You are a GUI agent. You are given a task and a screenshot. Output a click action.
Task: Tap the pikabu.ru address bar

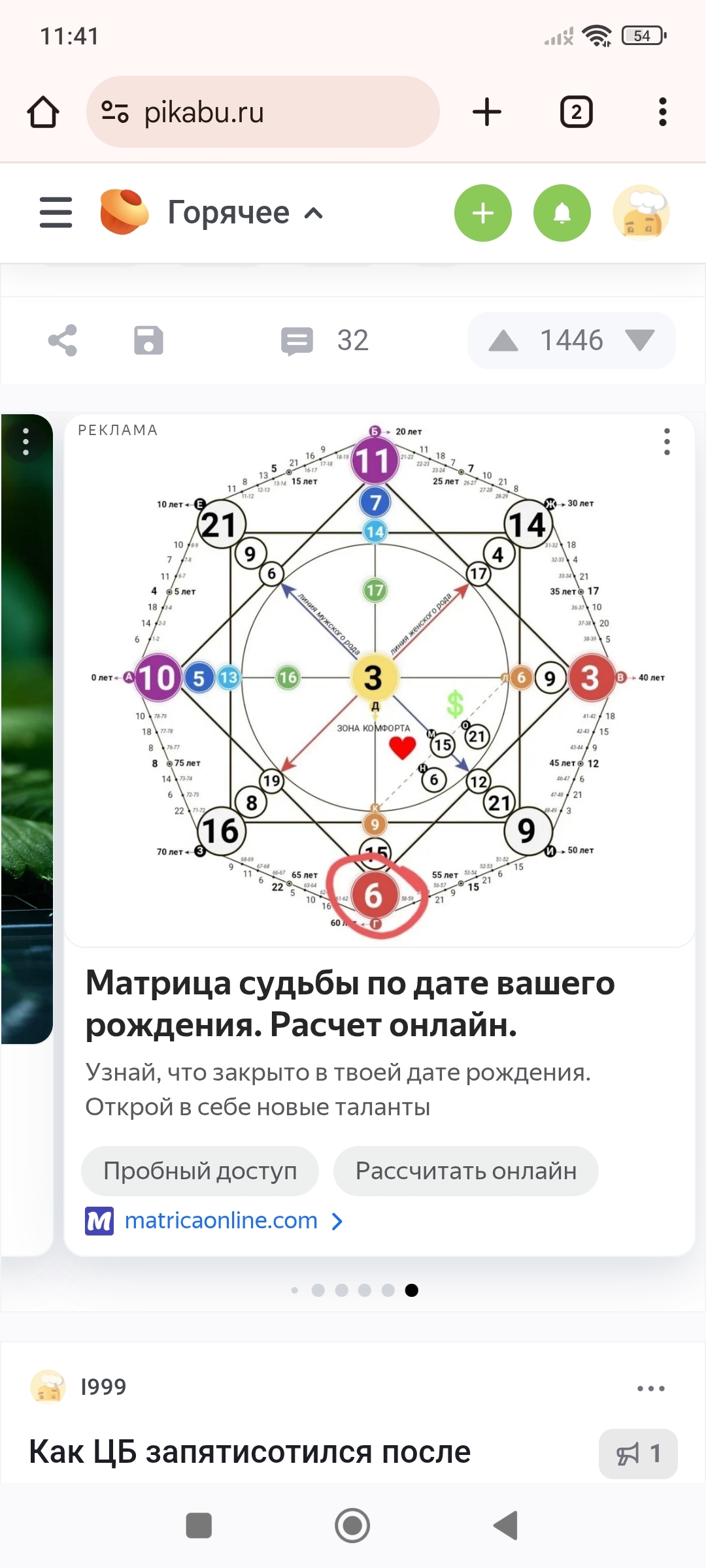[261, 112]
